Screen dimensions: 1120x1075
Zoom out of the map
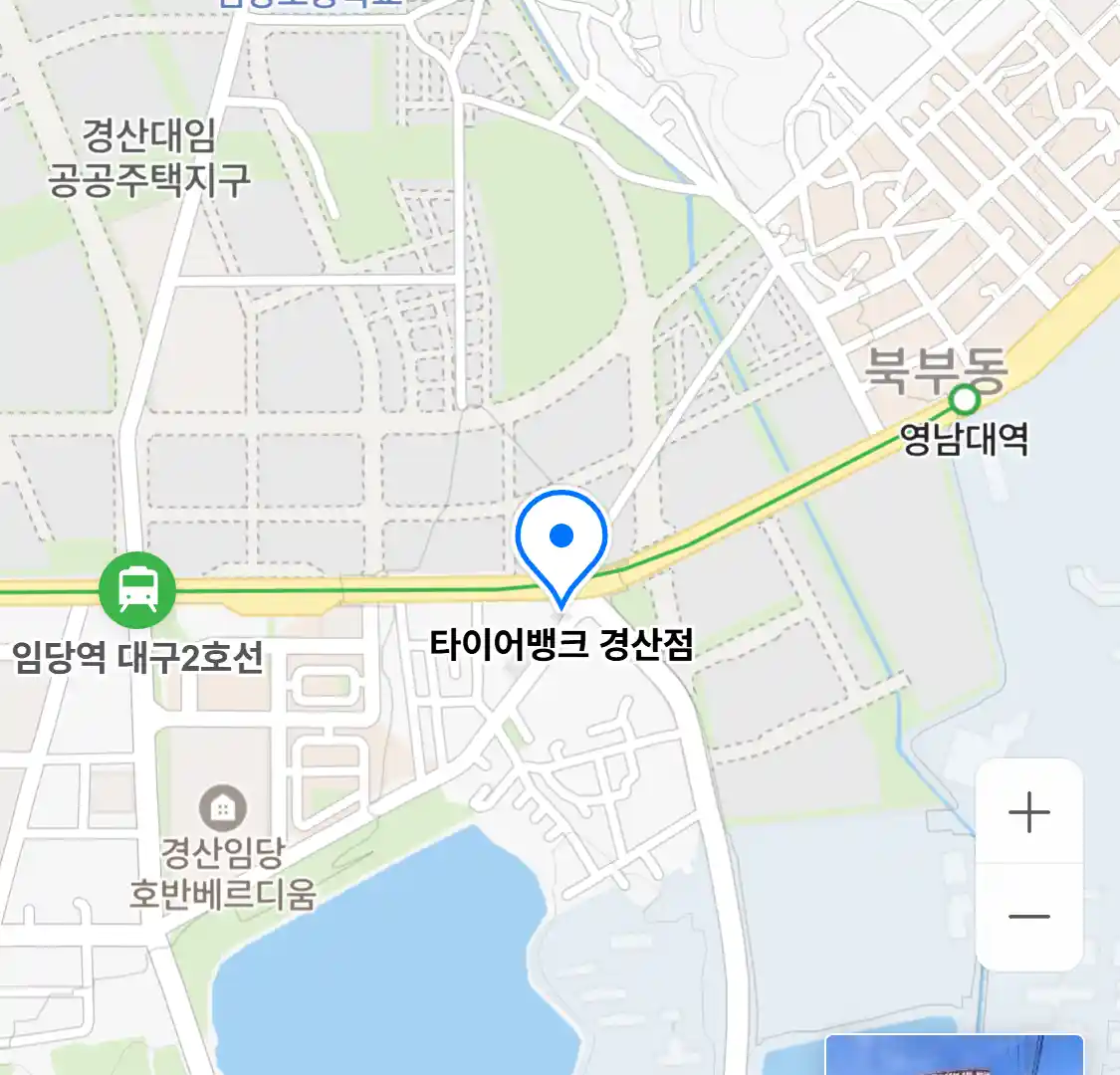coord(1028,917)
